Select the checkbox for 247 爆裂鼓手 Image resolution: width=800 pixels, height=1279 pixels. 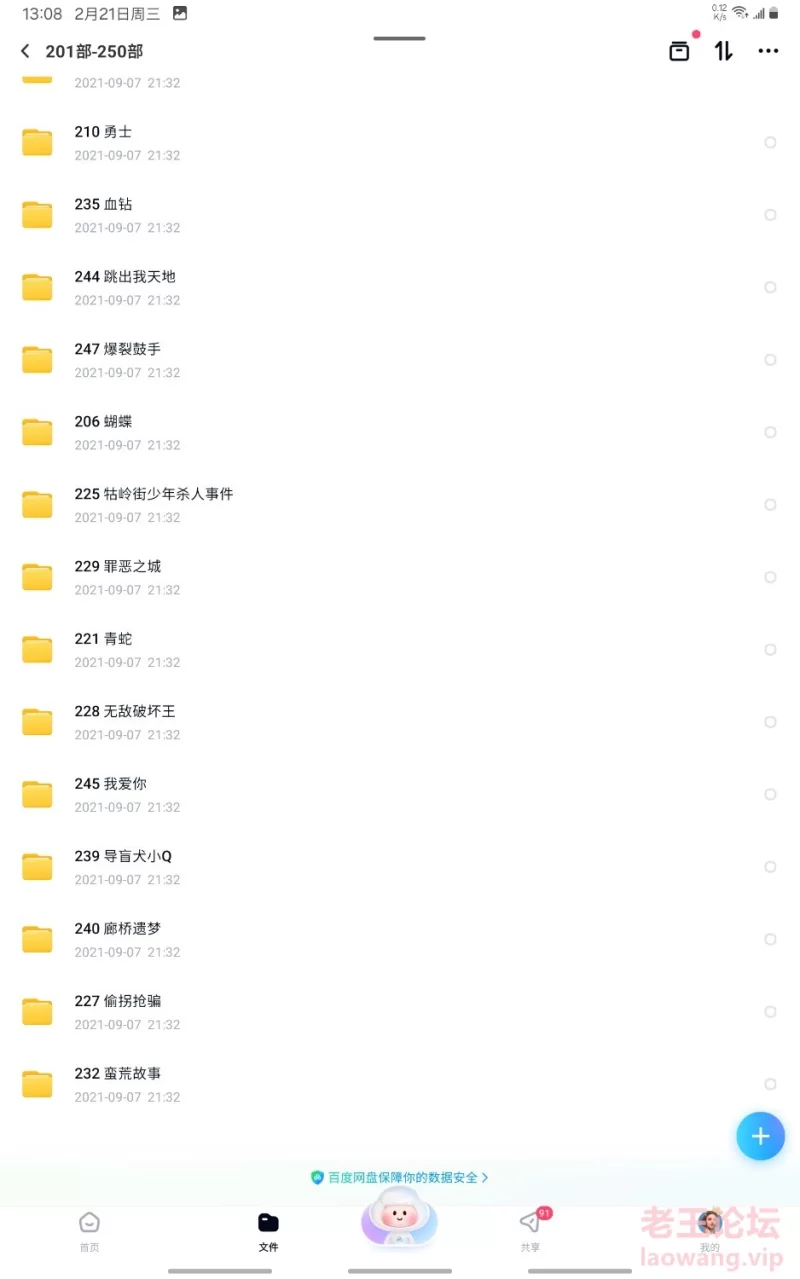tap(770, 360)
